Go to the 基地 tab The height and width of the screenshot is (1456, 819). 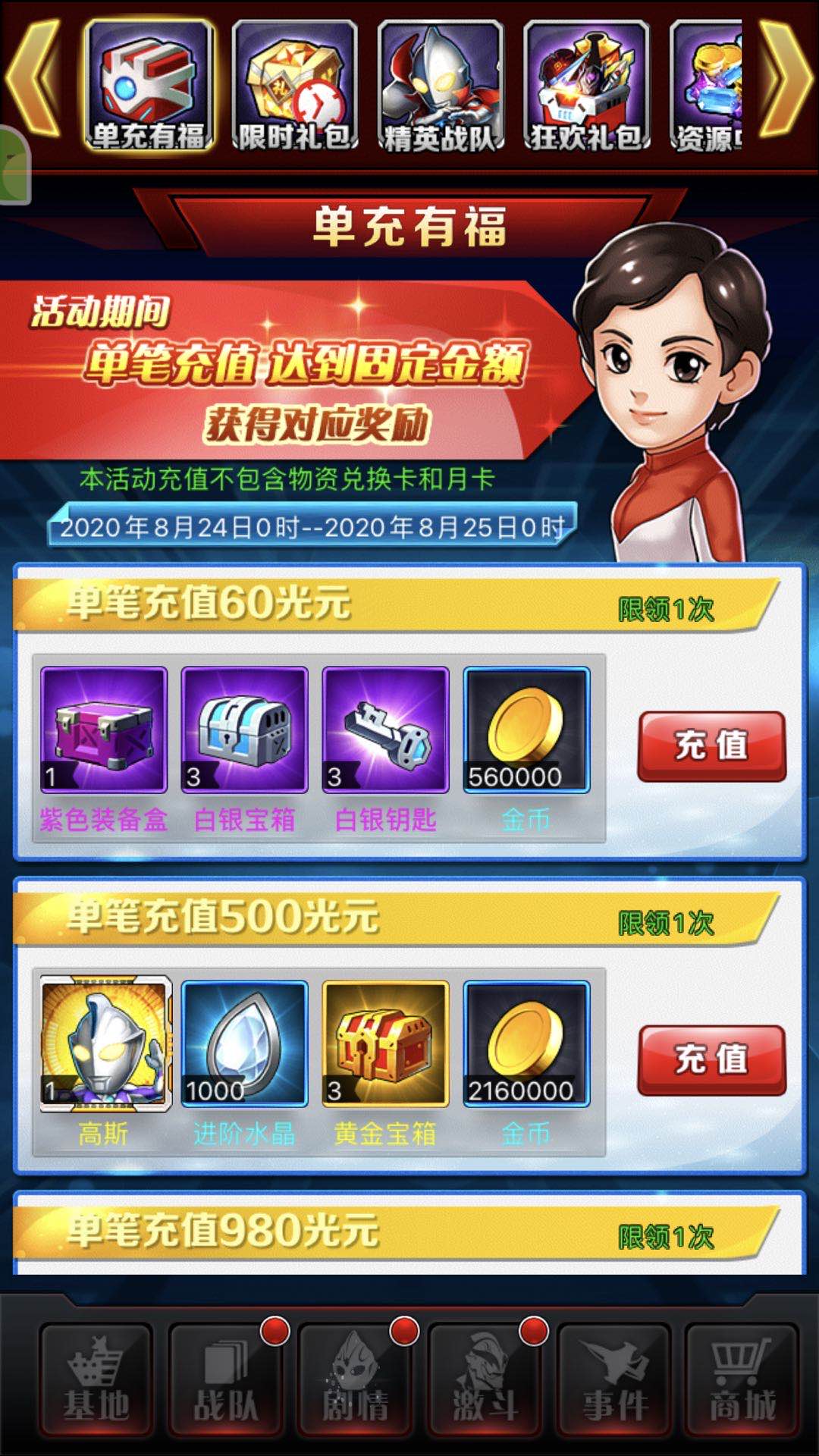tap(96, 1380)
